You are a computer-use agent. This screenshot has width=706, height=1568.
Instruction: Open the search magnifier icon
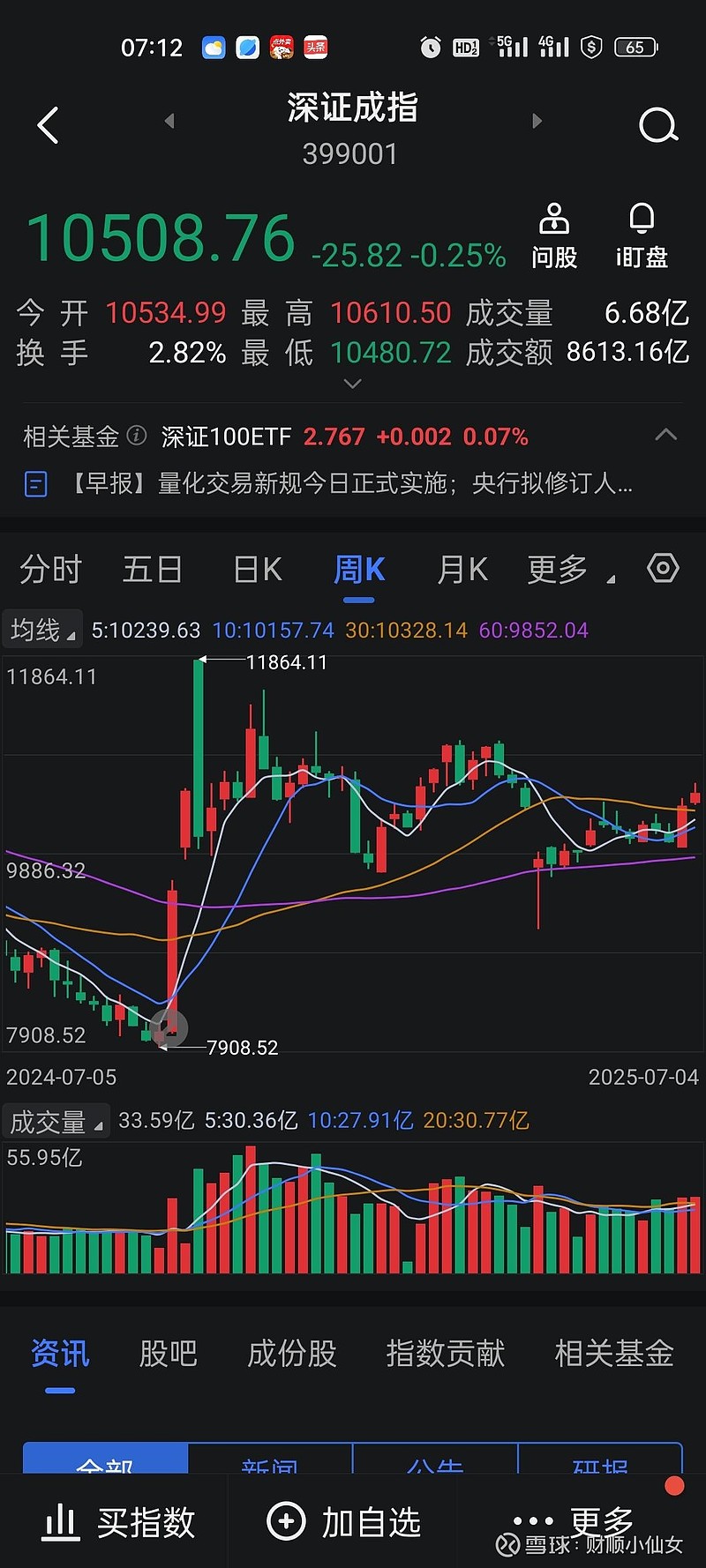tap(658, 125)
